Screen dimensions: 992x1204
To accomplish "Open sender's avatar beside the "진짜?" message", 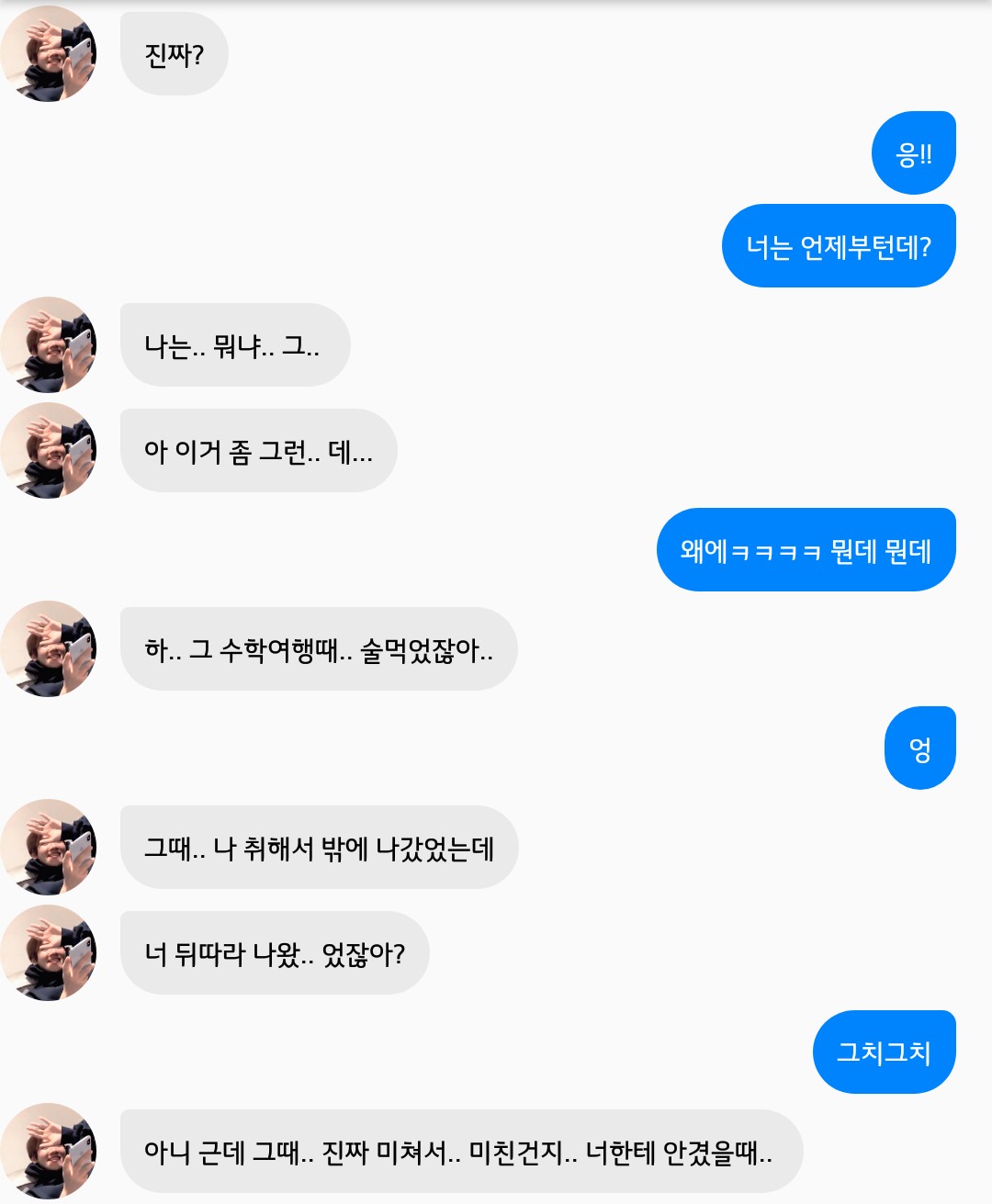I will point(49,53).
